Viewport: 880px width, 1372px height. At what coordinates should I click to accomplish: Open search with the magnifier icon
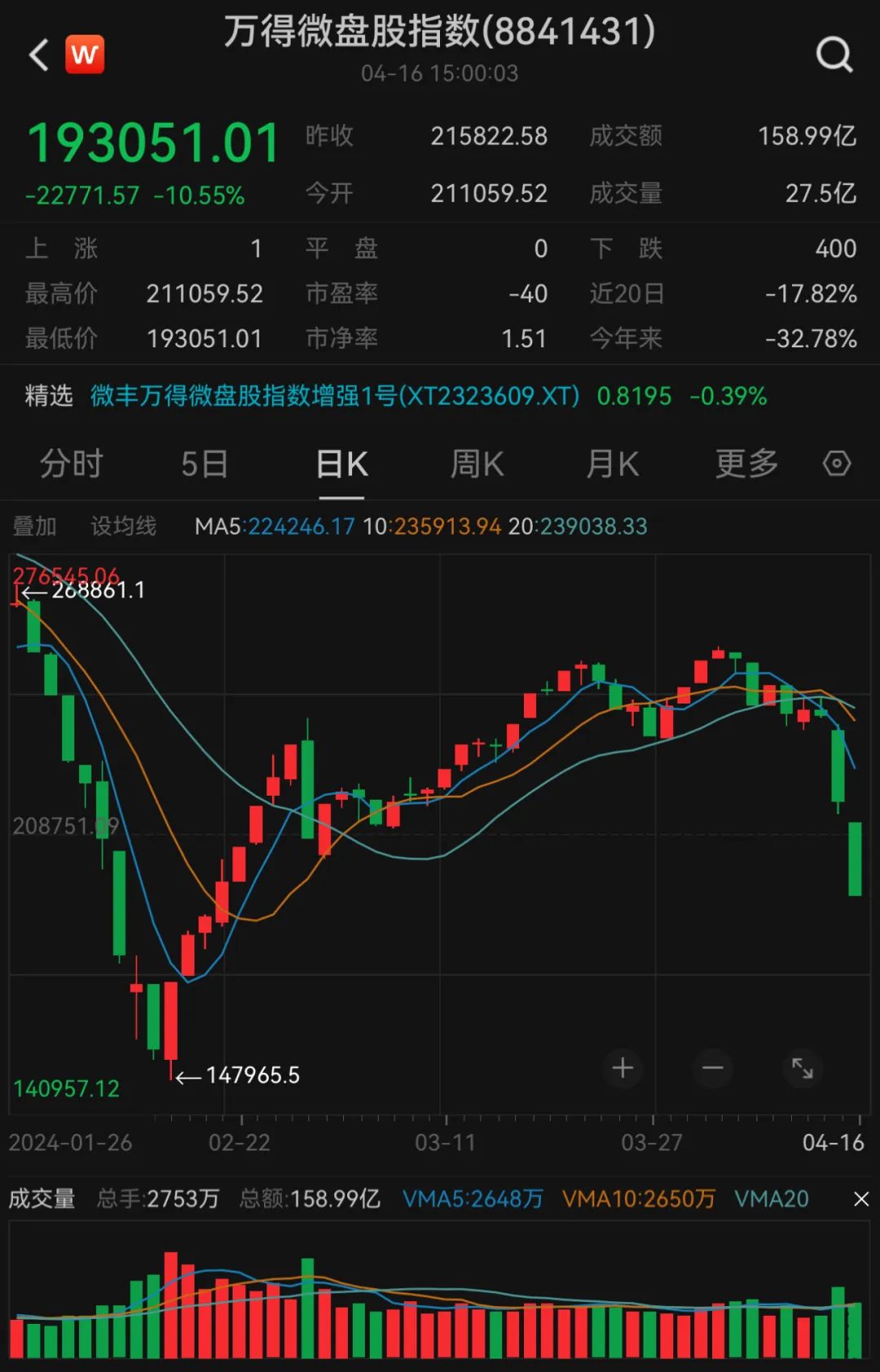pos(834,55)
